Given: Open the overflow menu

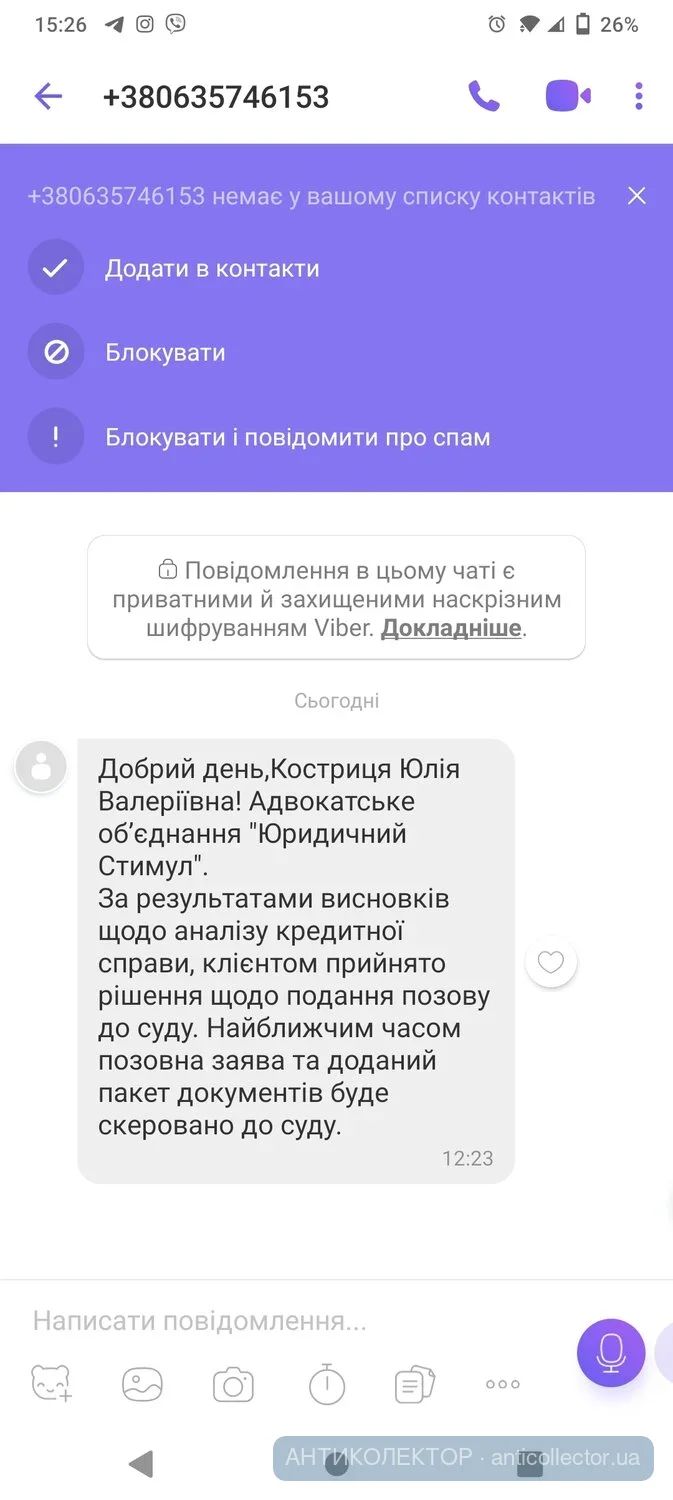Looking at the screenshot, I should pos(639,96).
